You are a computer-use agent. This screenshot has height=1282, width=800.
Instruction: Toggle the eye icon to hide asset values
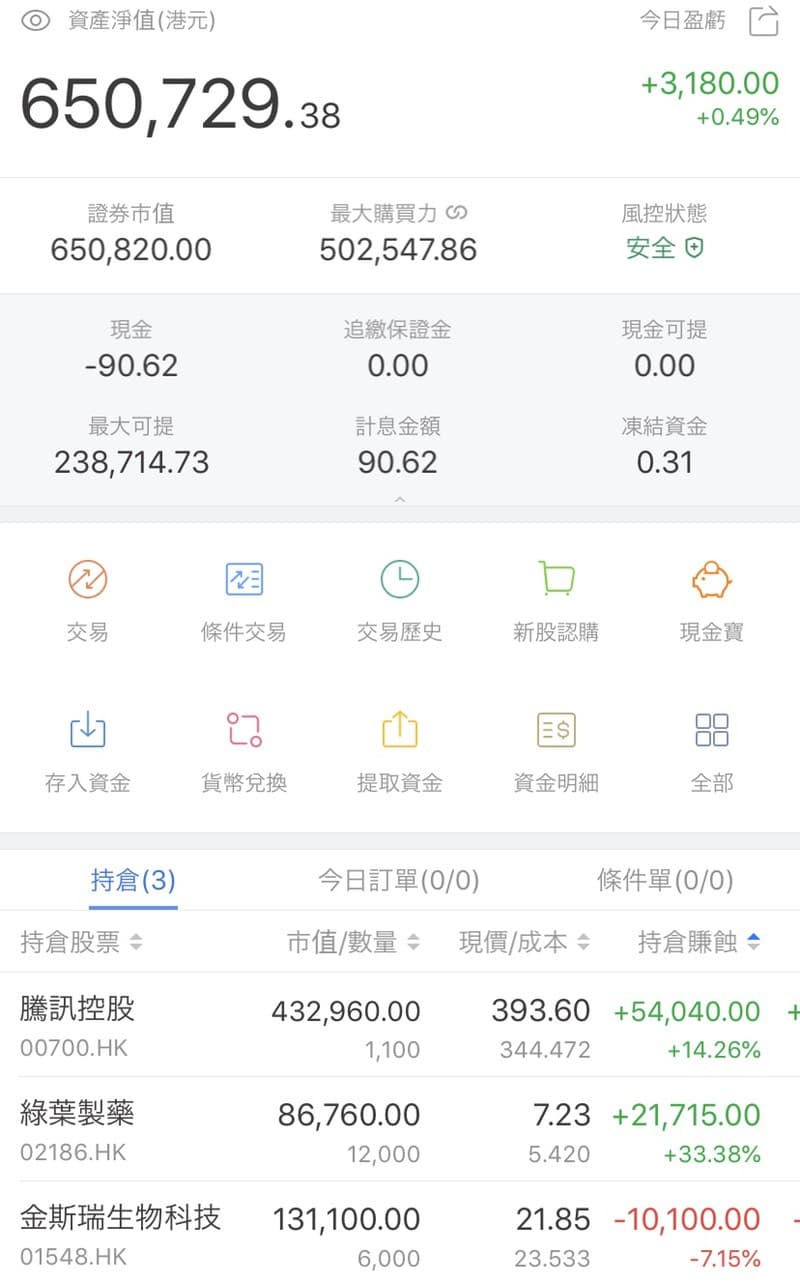coord(34,20)
